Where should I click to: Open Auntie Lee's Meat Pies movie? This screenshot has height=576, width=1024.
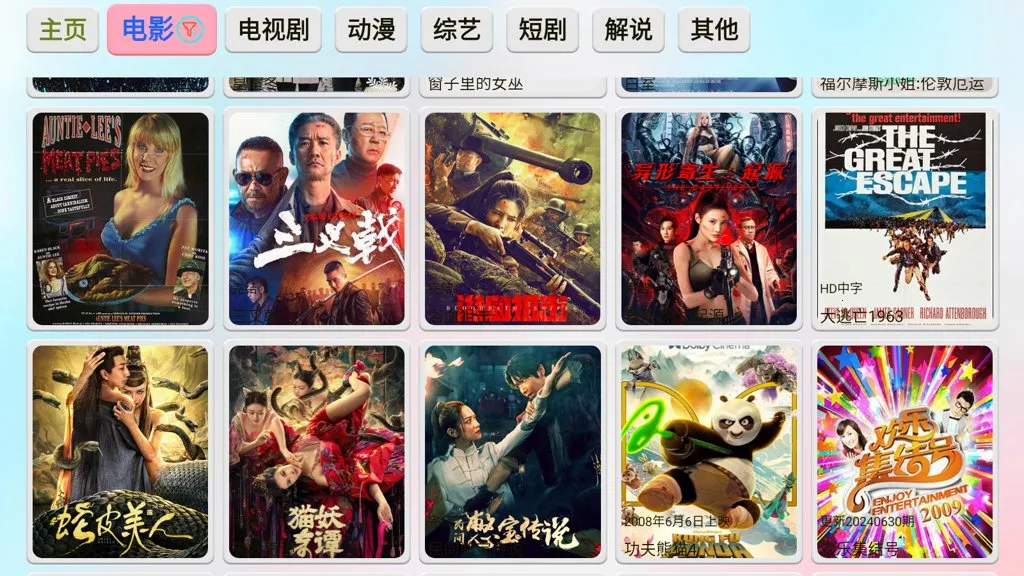(x=121, y=218)
